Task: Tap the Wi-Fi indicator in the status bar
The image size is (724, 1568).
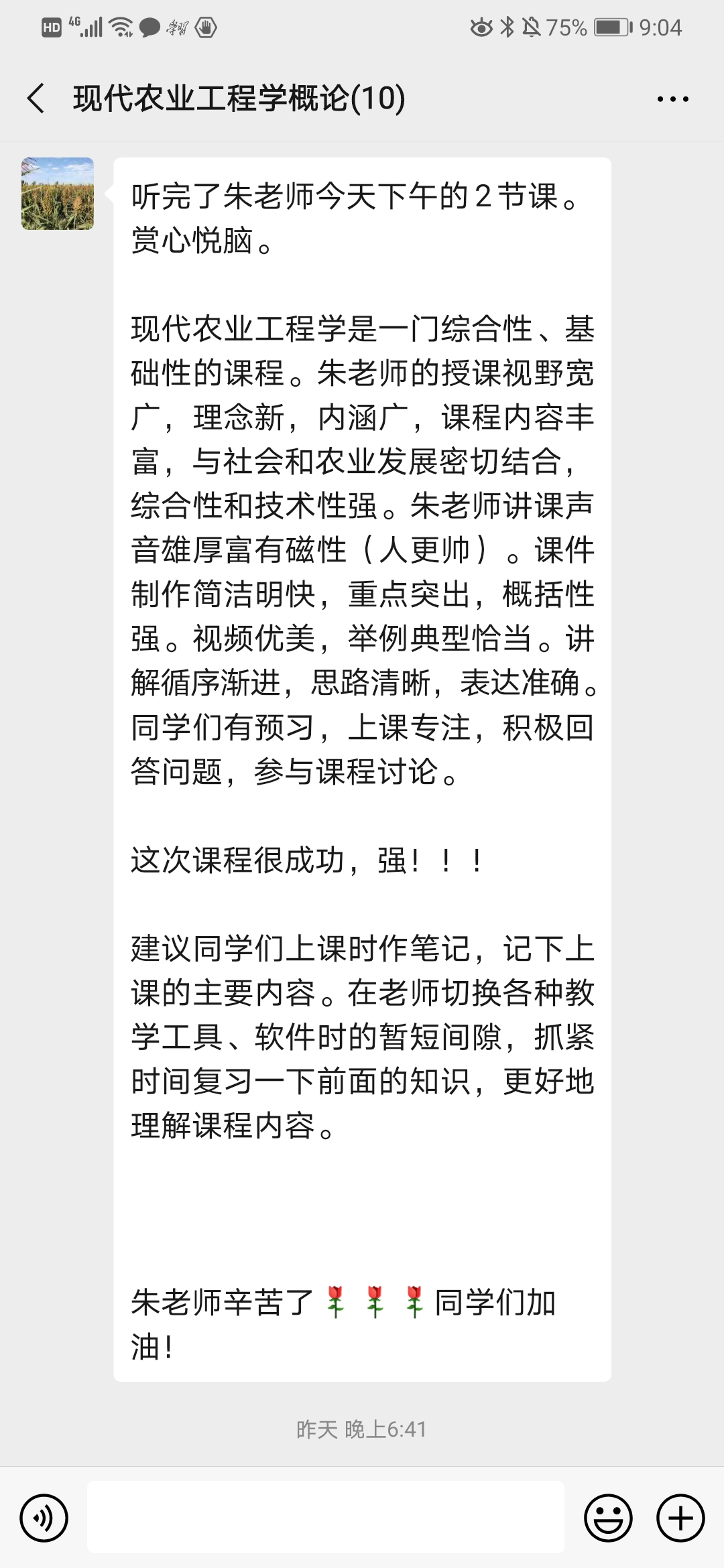Action: pyautogui.click(x=119, y=27)
